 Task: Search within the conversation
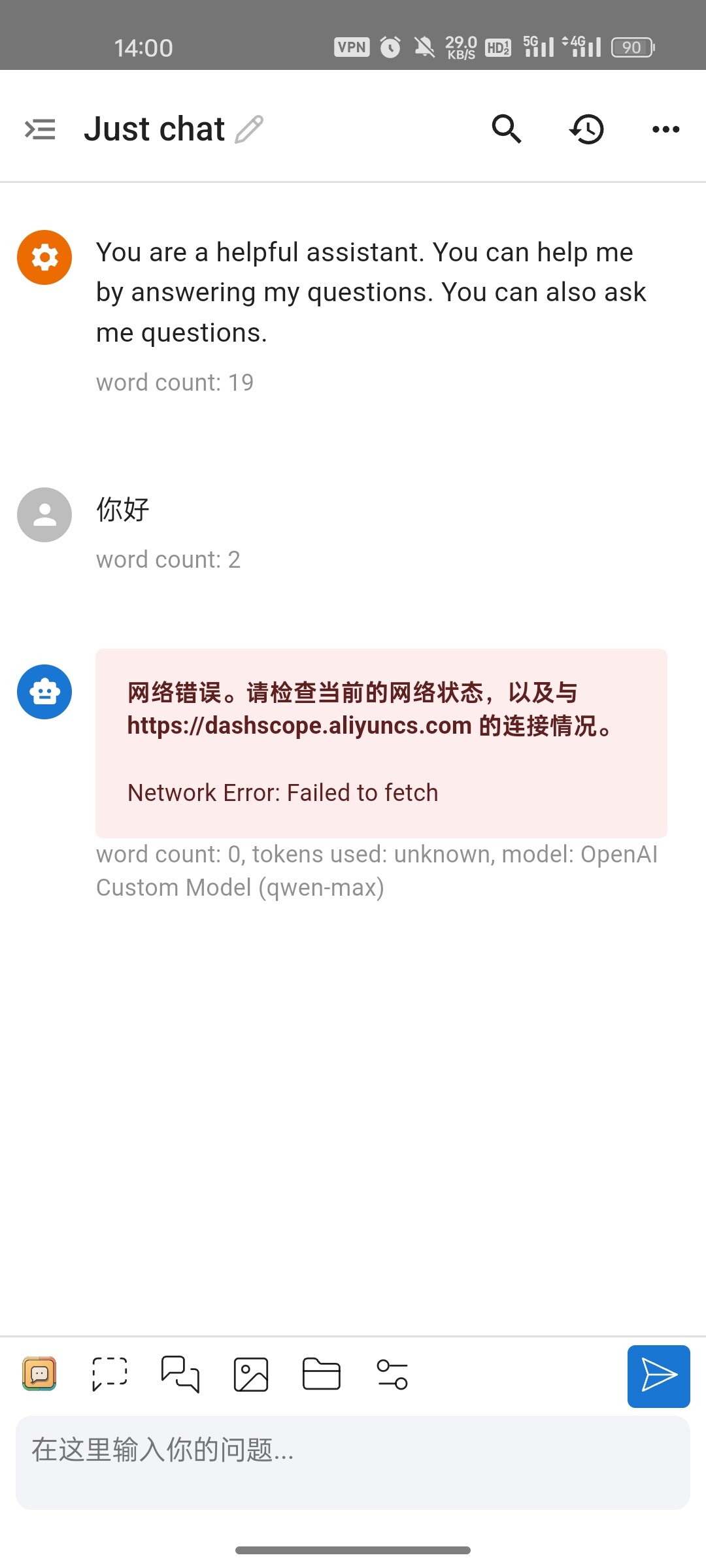pyautogui.click(x=507, y=129)
